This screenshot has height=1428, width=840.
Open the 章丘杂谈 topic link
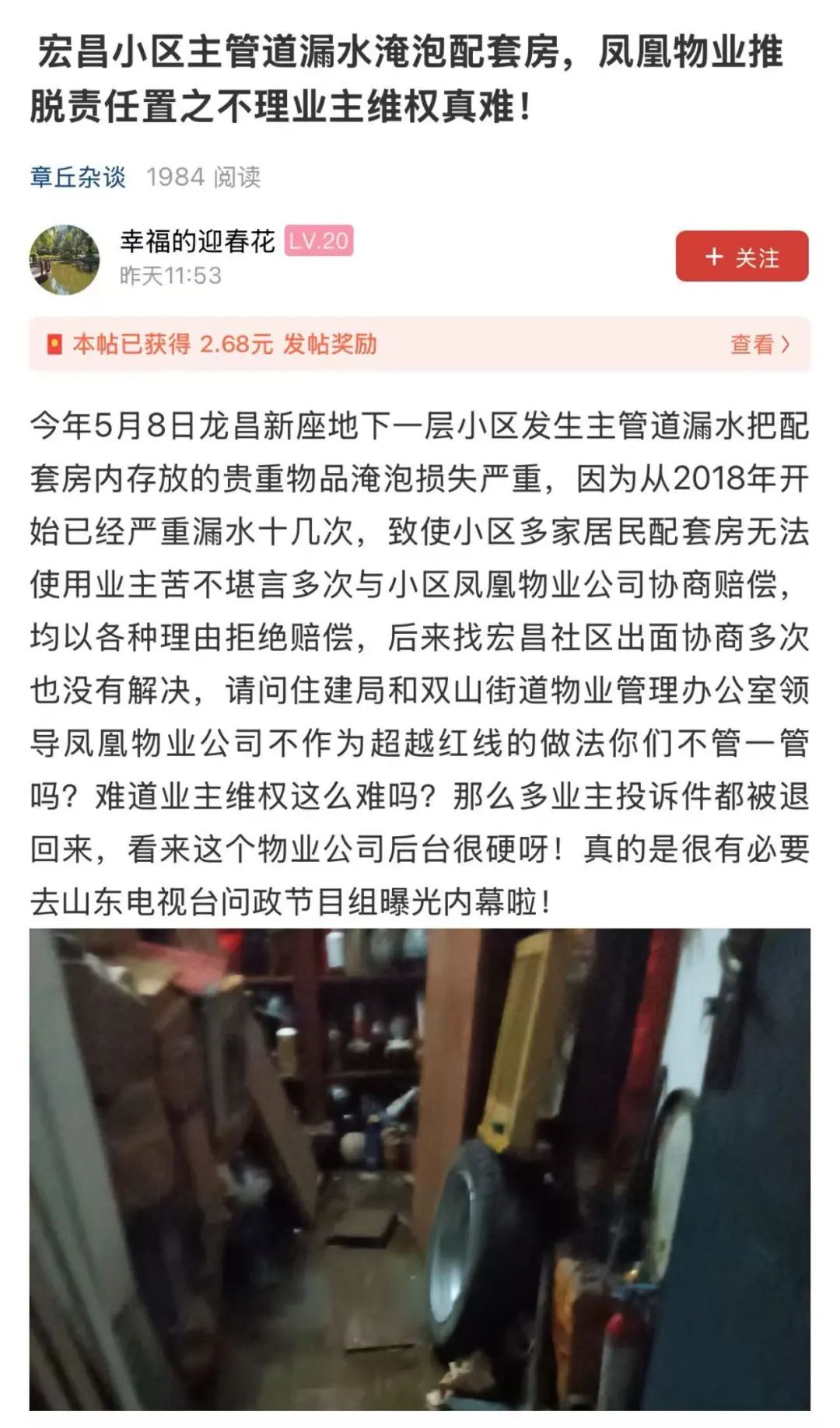78,177
